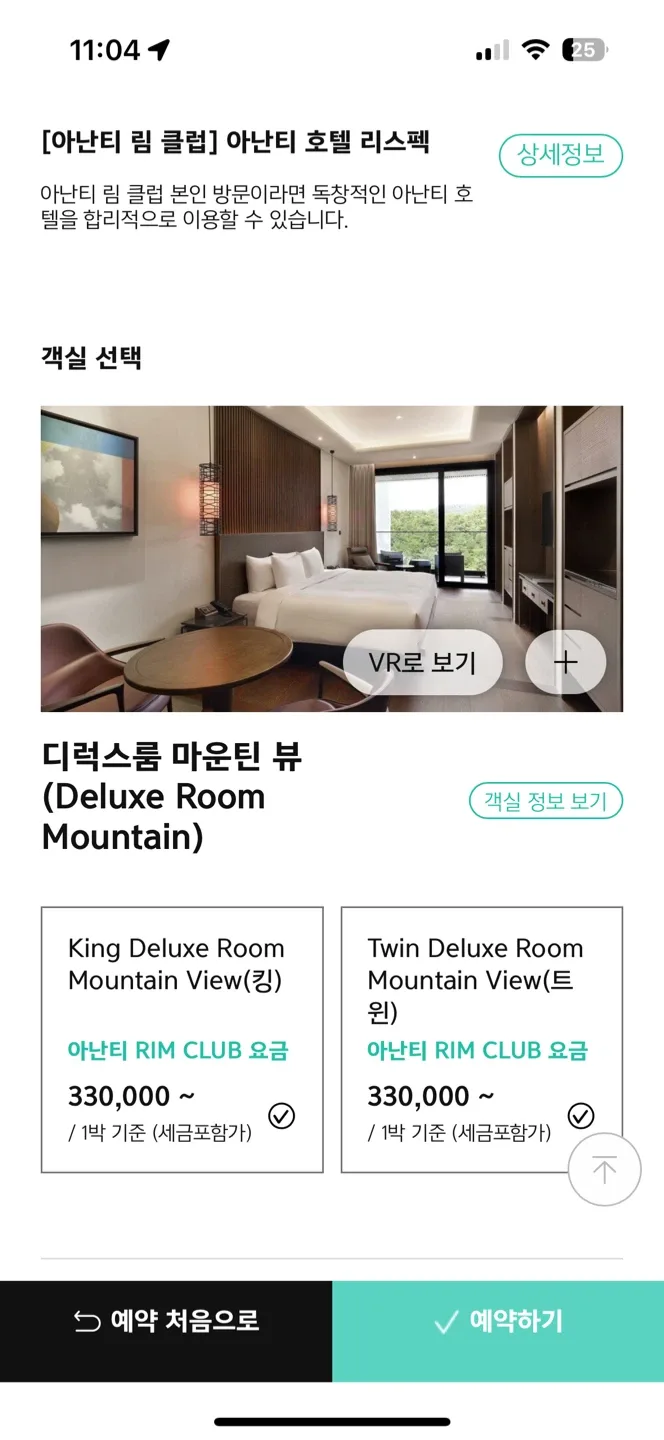Return to 예약 처음으로 reservation start

[166, 1322]
